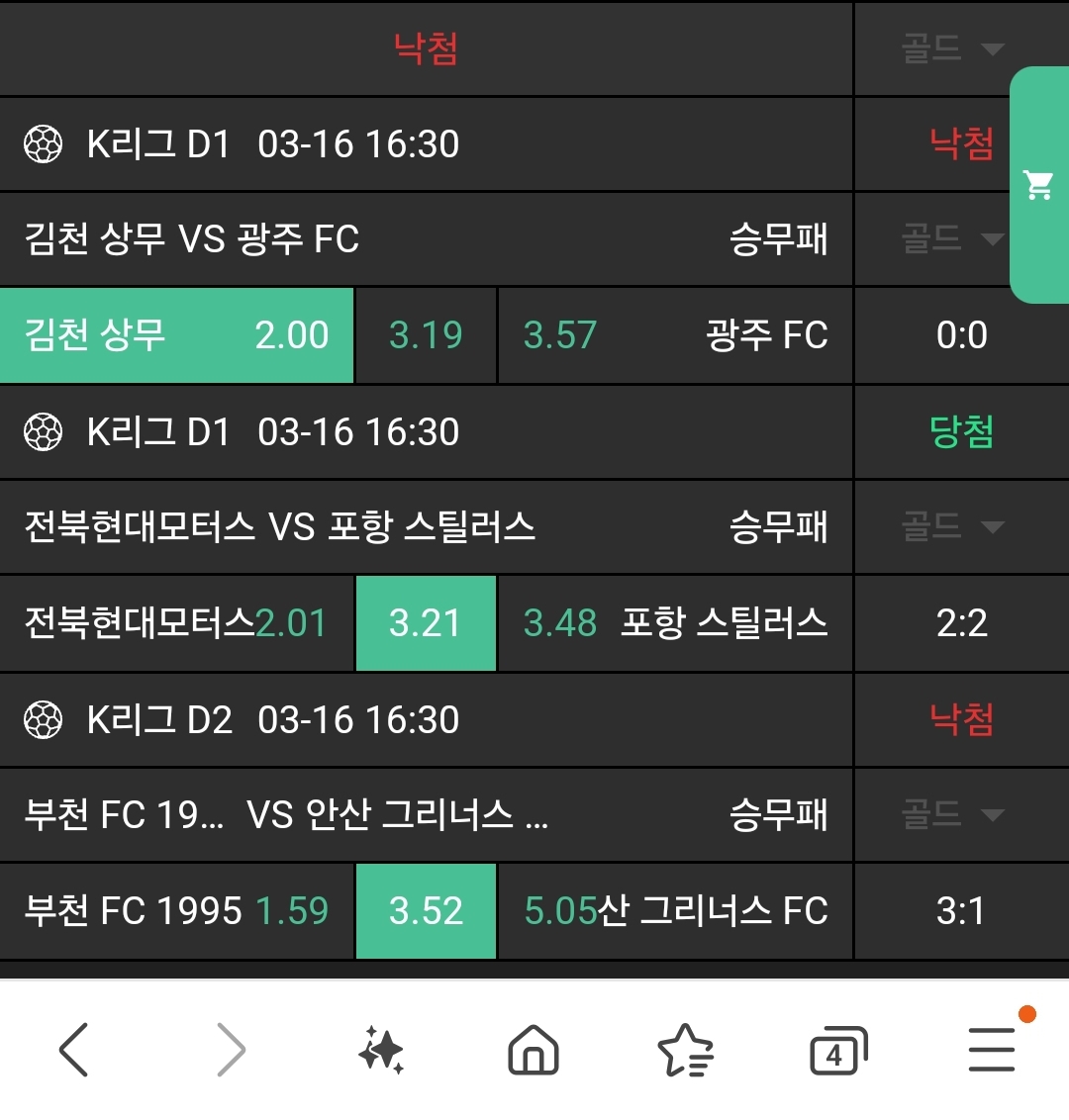
Task: Select 광주 FC win odds 3.57
Action: tap(675, 335)
